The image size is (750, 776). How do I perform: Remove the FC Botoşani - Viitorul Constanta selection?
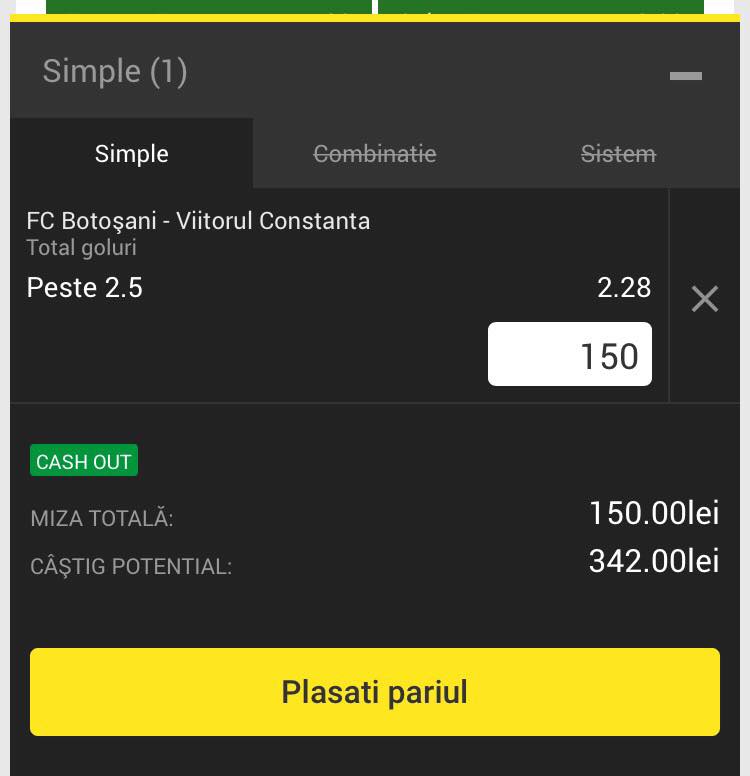pyautogui.click(x=704, y=298)
